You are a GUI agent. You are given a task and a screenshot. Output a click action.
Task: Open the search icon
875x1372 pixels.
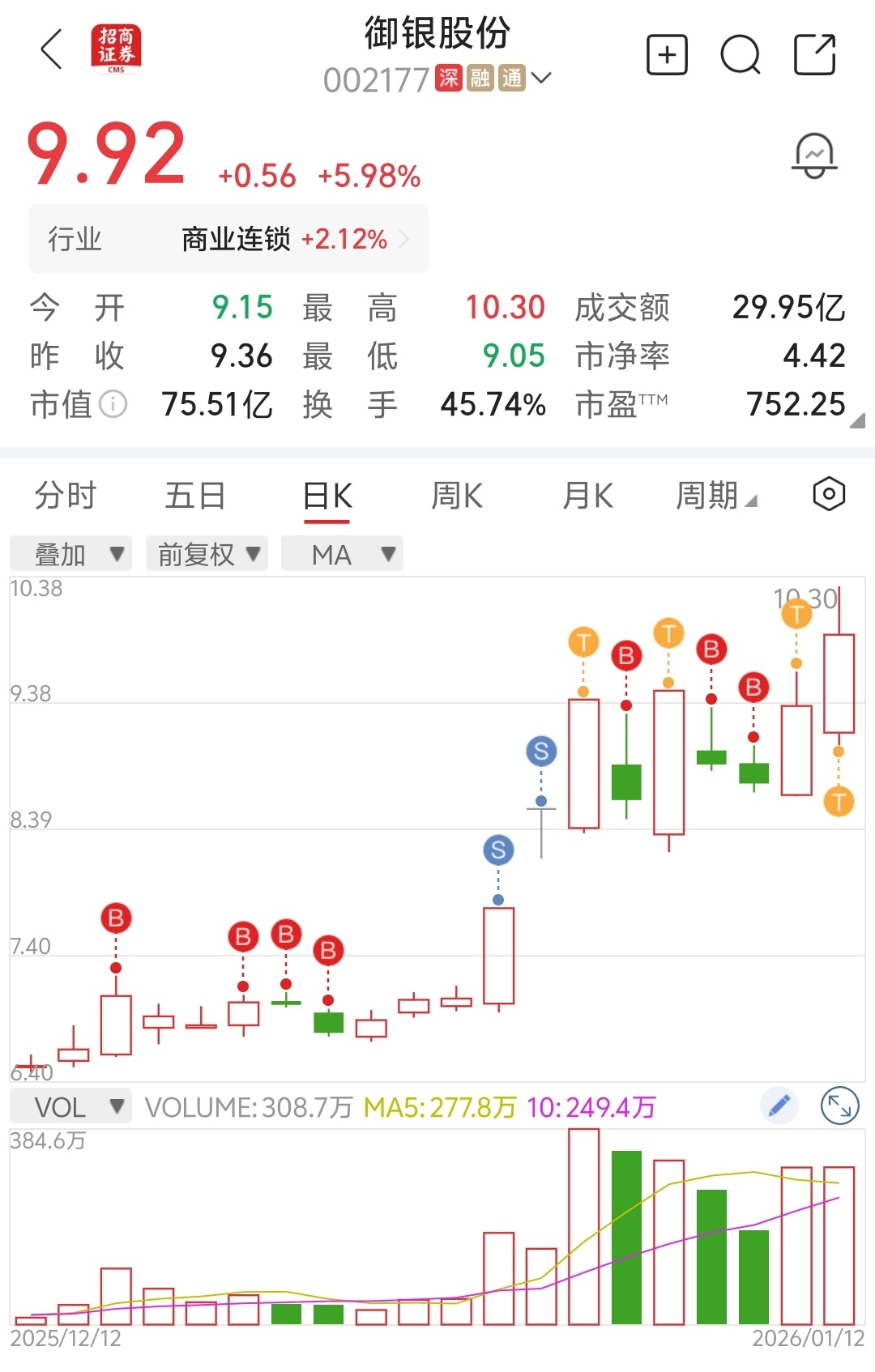point(740,55)
